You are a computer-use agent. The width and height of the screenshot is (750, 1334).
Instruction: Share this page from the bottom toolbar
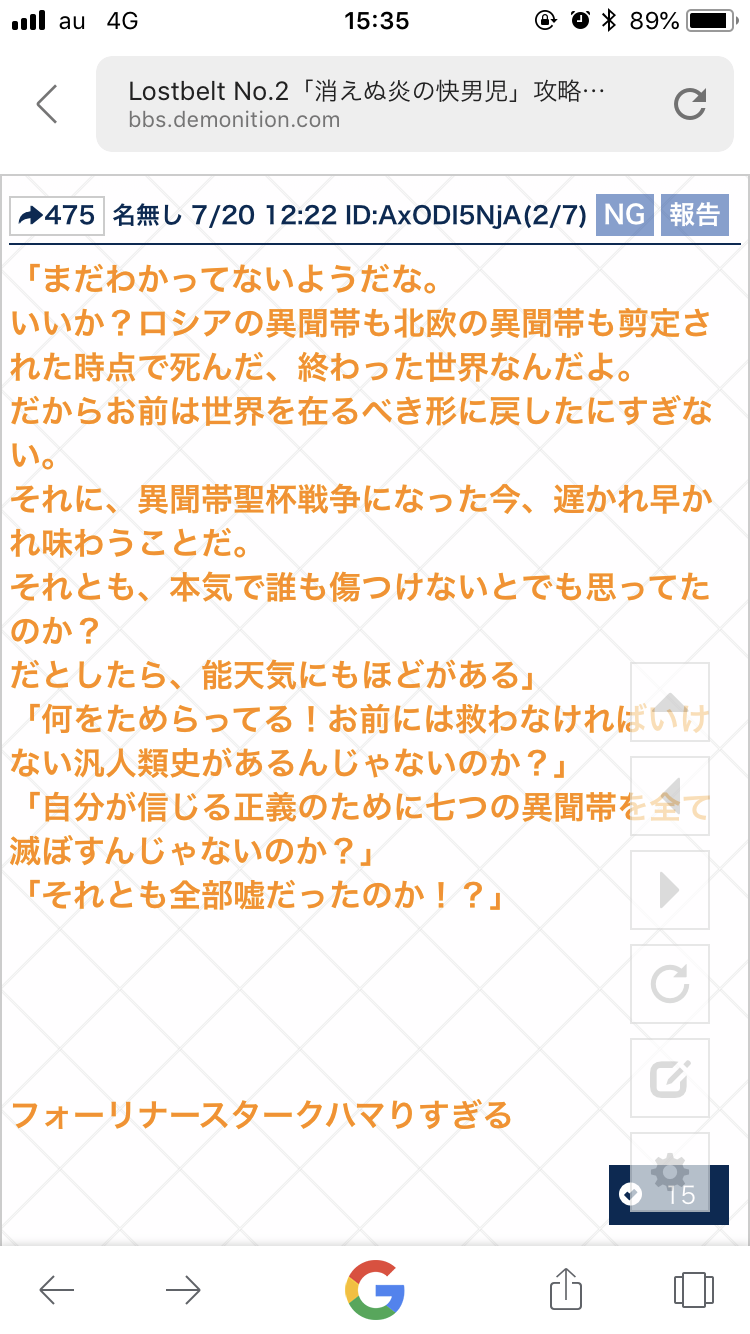click(x=566, y=1288)
